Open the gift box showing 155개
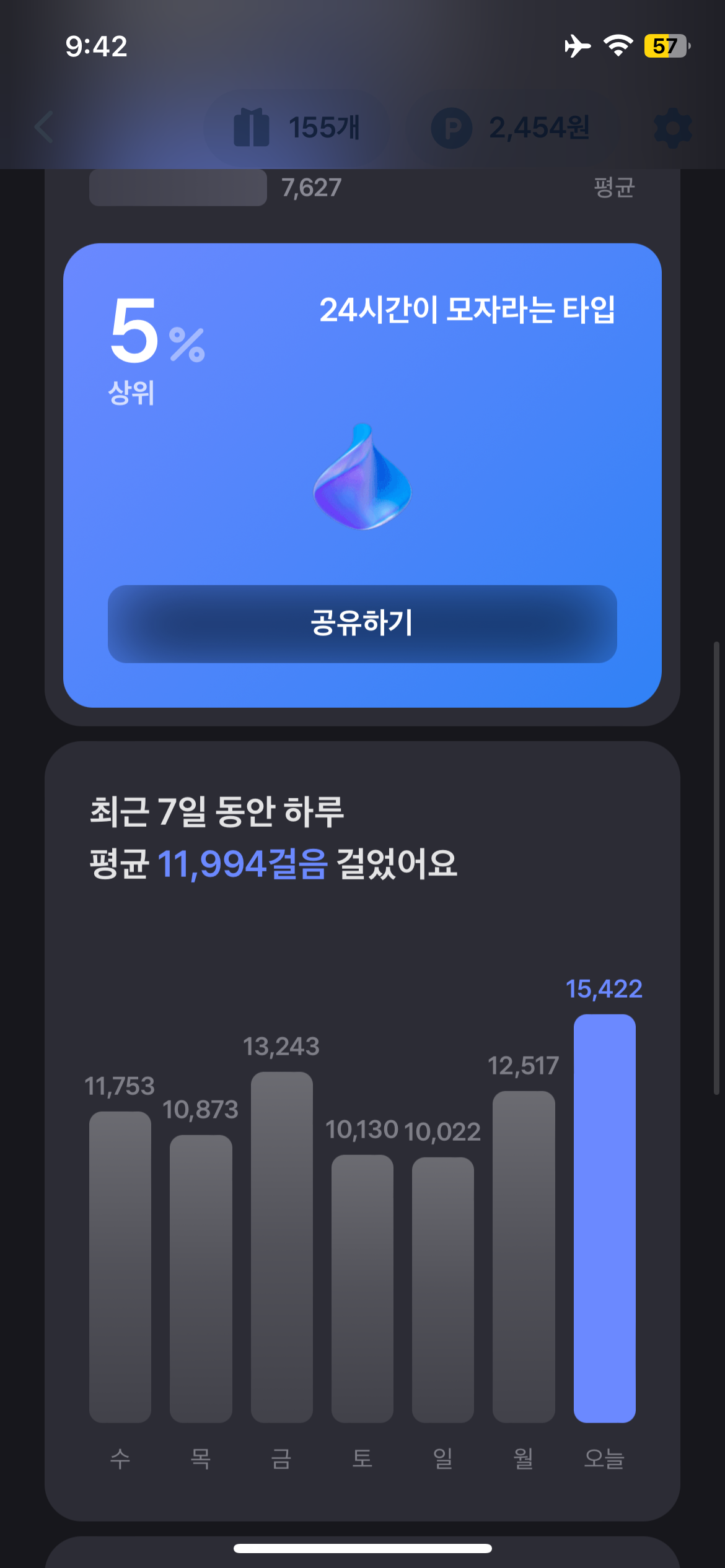 296,128
